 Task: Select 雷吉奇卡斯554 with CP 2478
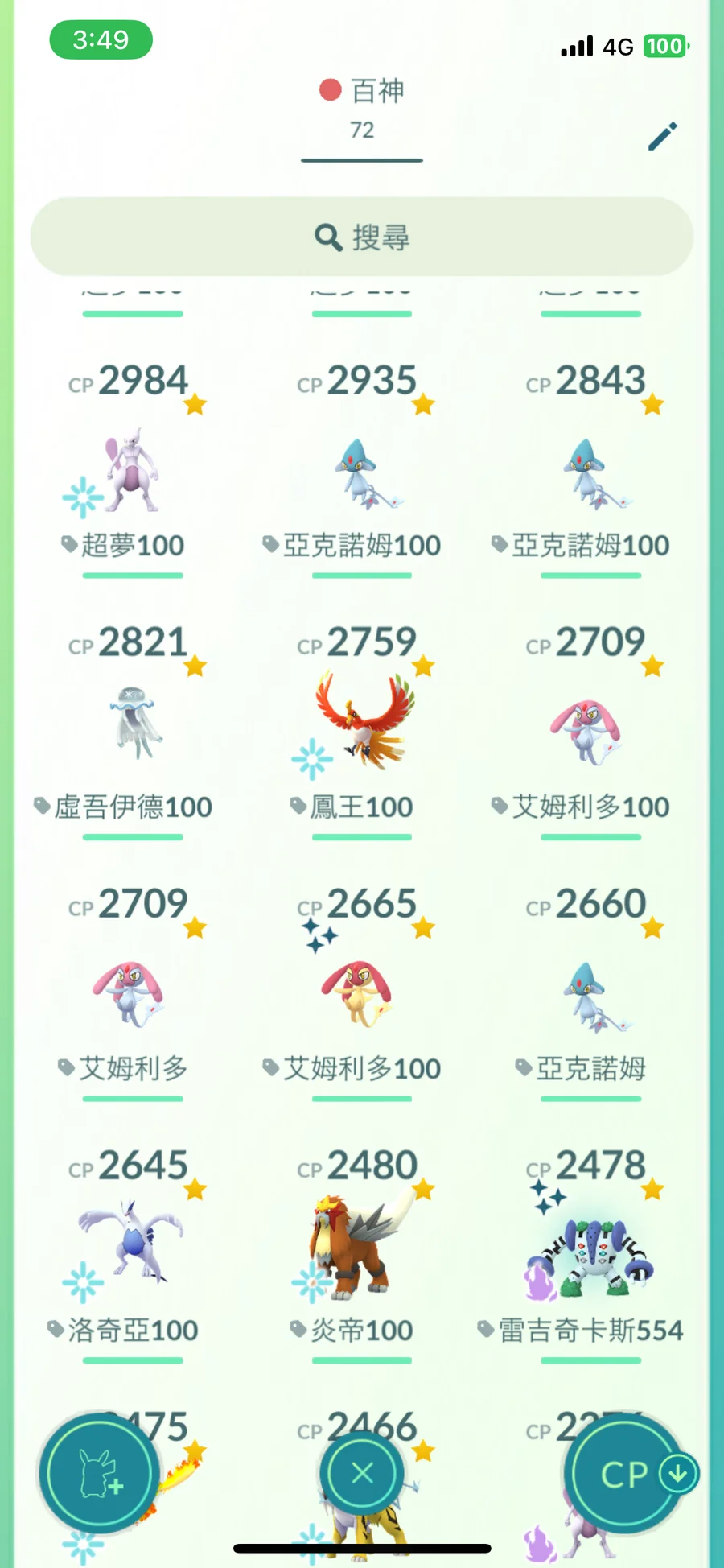tap(591, 1256)
